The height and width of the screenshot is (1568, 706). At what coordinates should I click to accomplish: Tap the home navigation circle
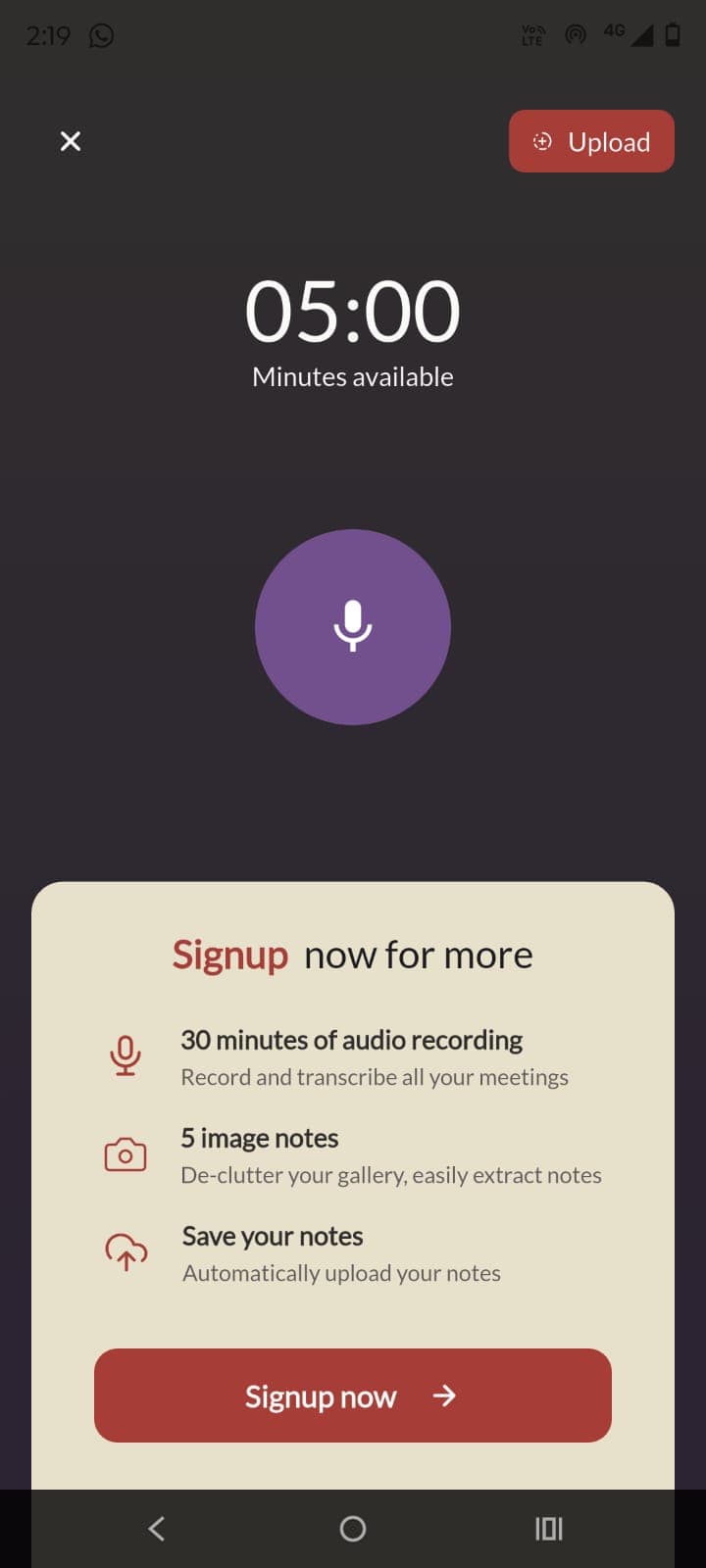coord(353,1528)
